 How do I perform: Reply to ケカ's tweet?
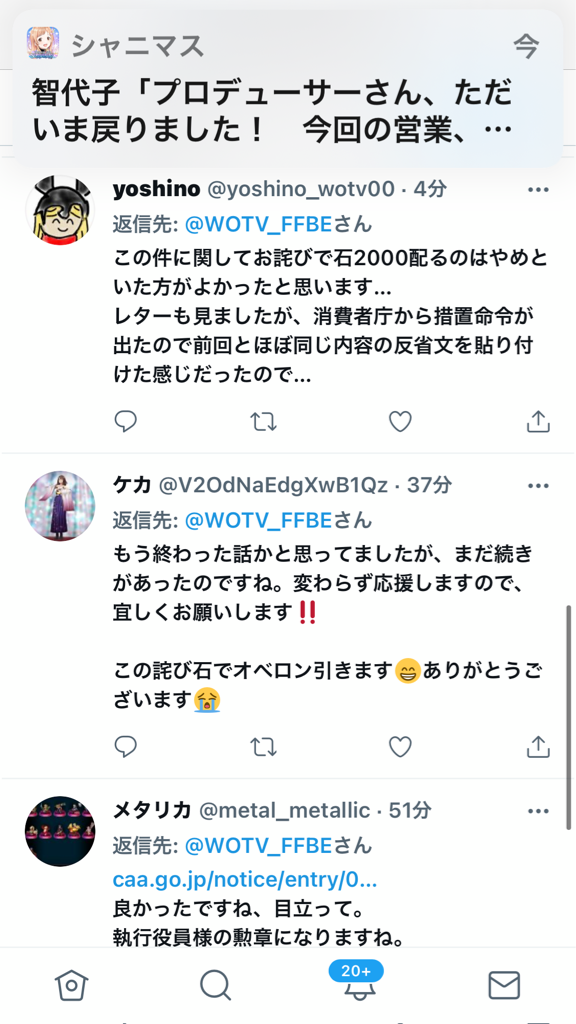point(125,746)
